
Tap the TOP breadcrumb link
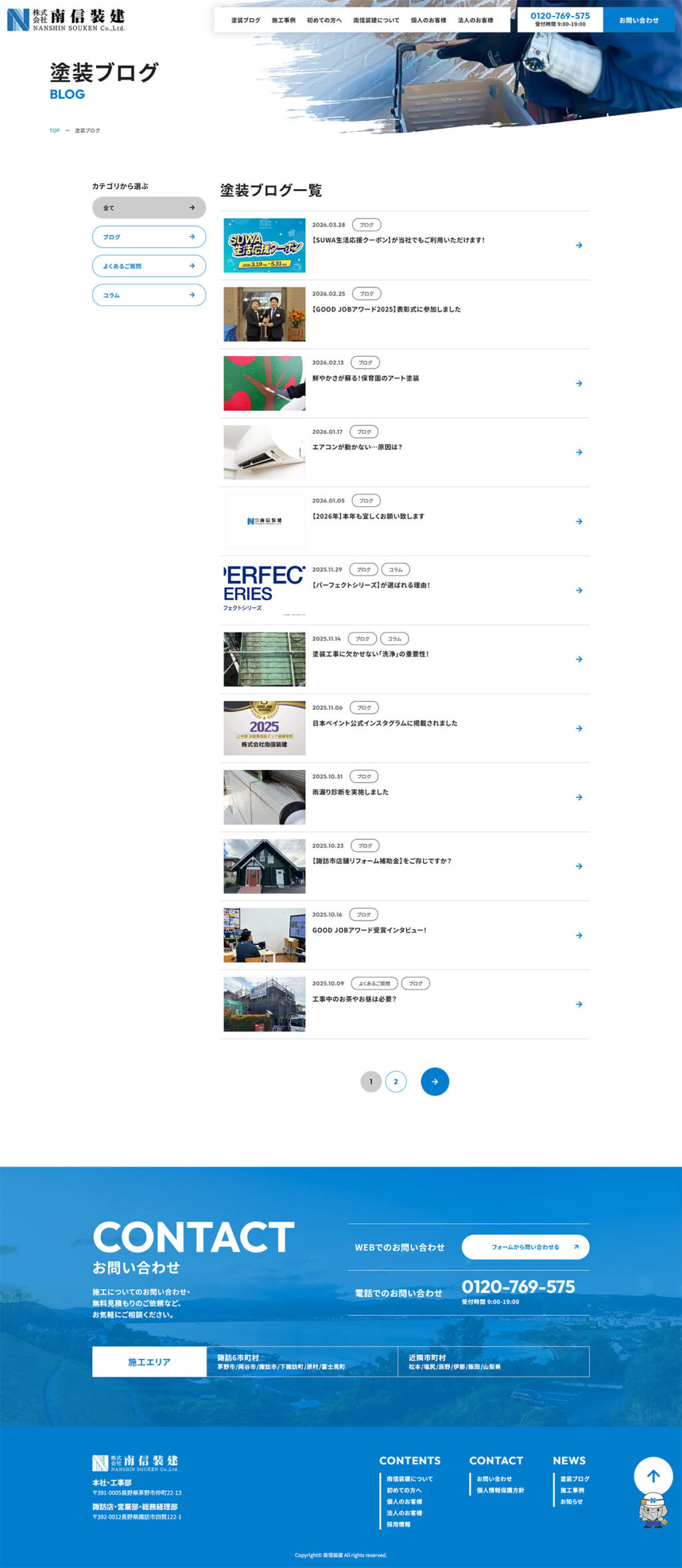tap(55, 130)
